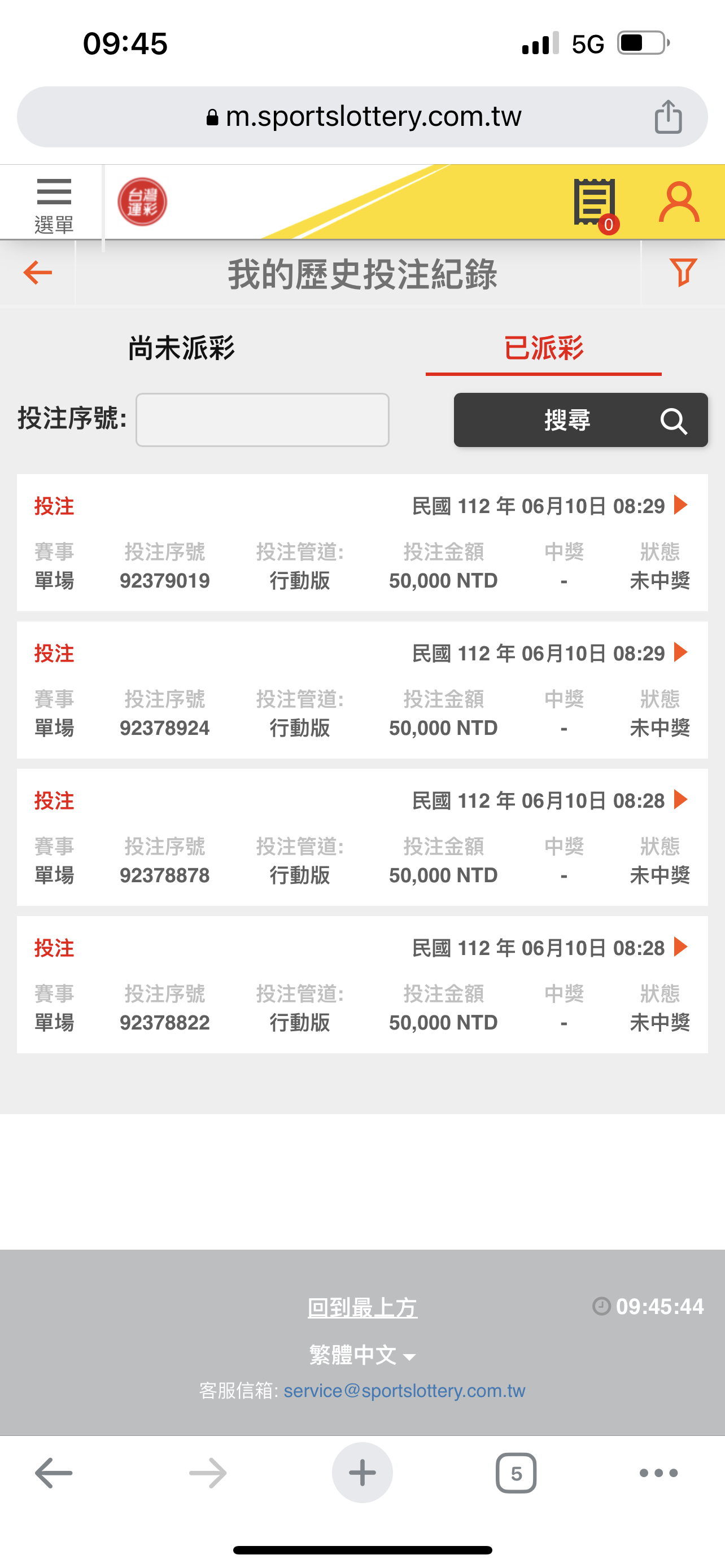Image resolution: width=725 pixels, height=1568 pixels.
Task: Select the 已派彩 tab
Action: pyautogui.click(x=543, y=348)
